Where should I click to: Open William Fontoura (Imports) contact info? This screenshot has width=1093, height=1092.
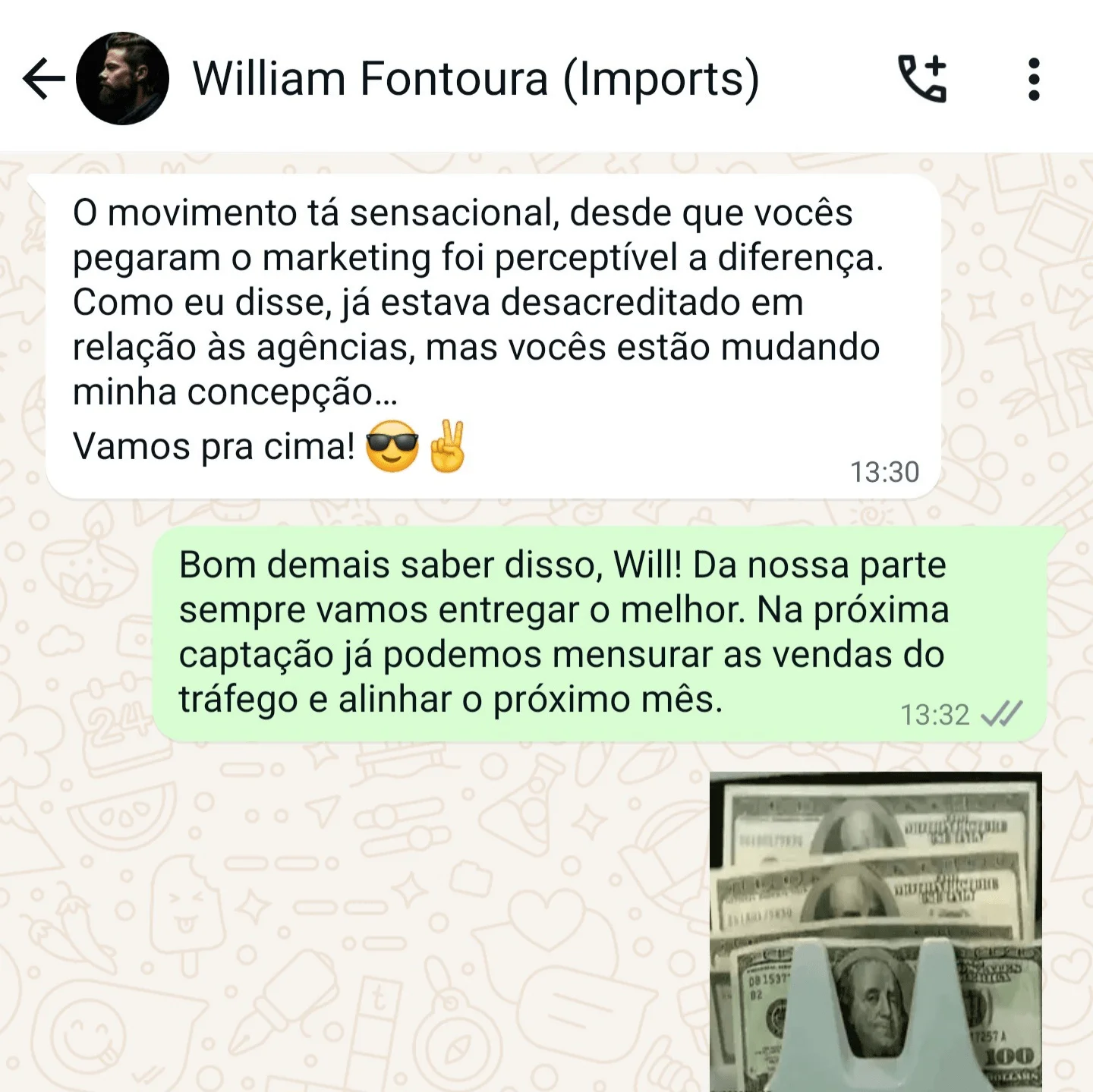(476, 78)
